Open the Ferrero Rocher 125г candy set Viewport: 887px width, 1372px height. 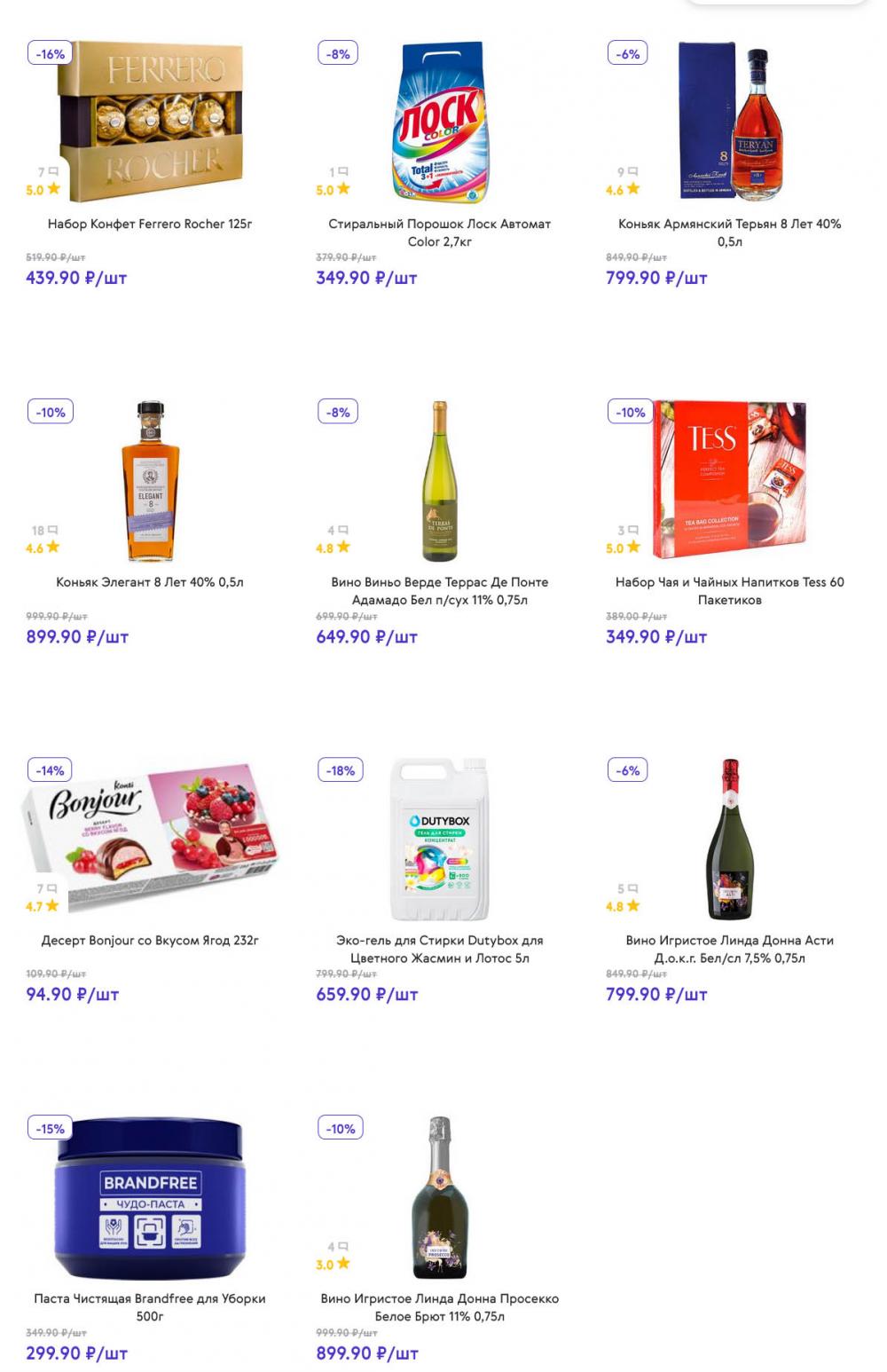(x=150, y=224)
